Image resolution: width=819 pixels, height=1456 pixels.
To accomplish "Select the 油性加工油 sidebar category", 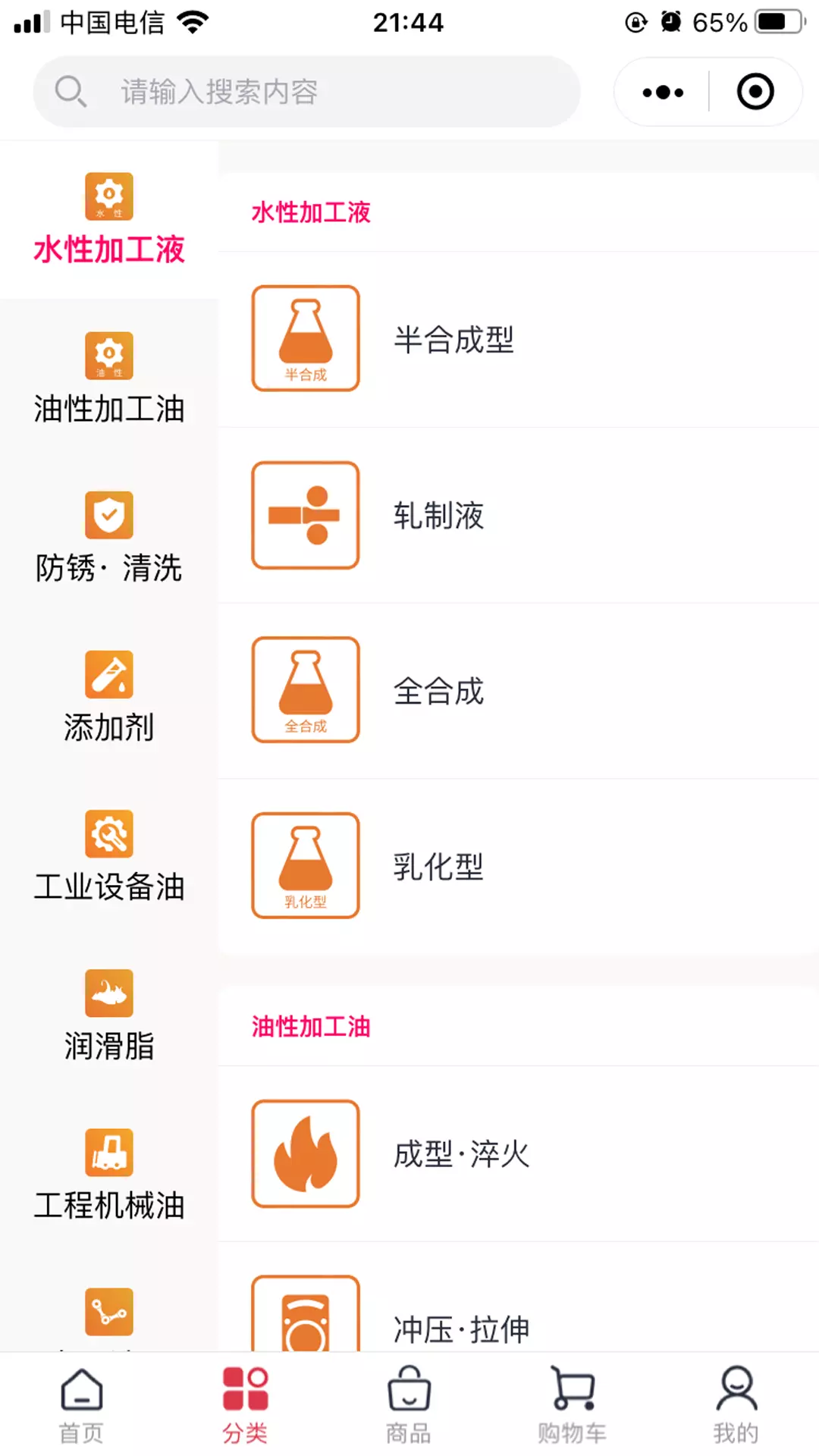I will point(109,378).
